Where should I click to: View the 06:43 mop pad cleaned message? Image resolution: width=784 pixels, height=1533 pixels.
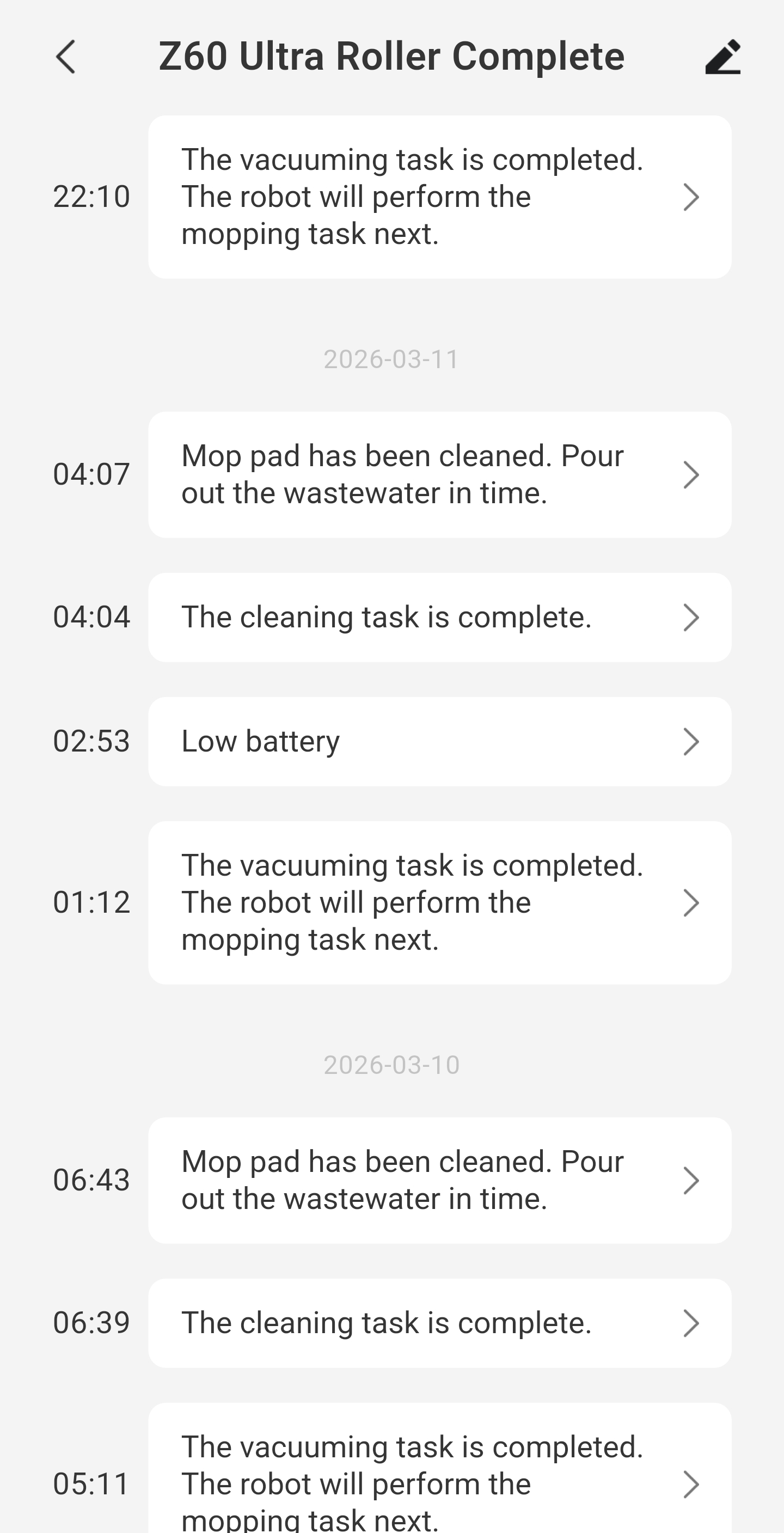(439, 1181)
